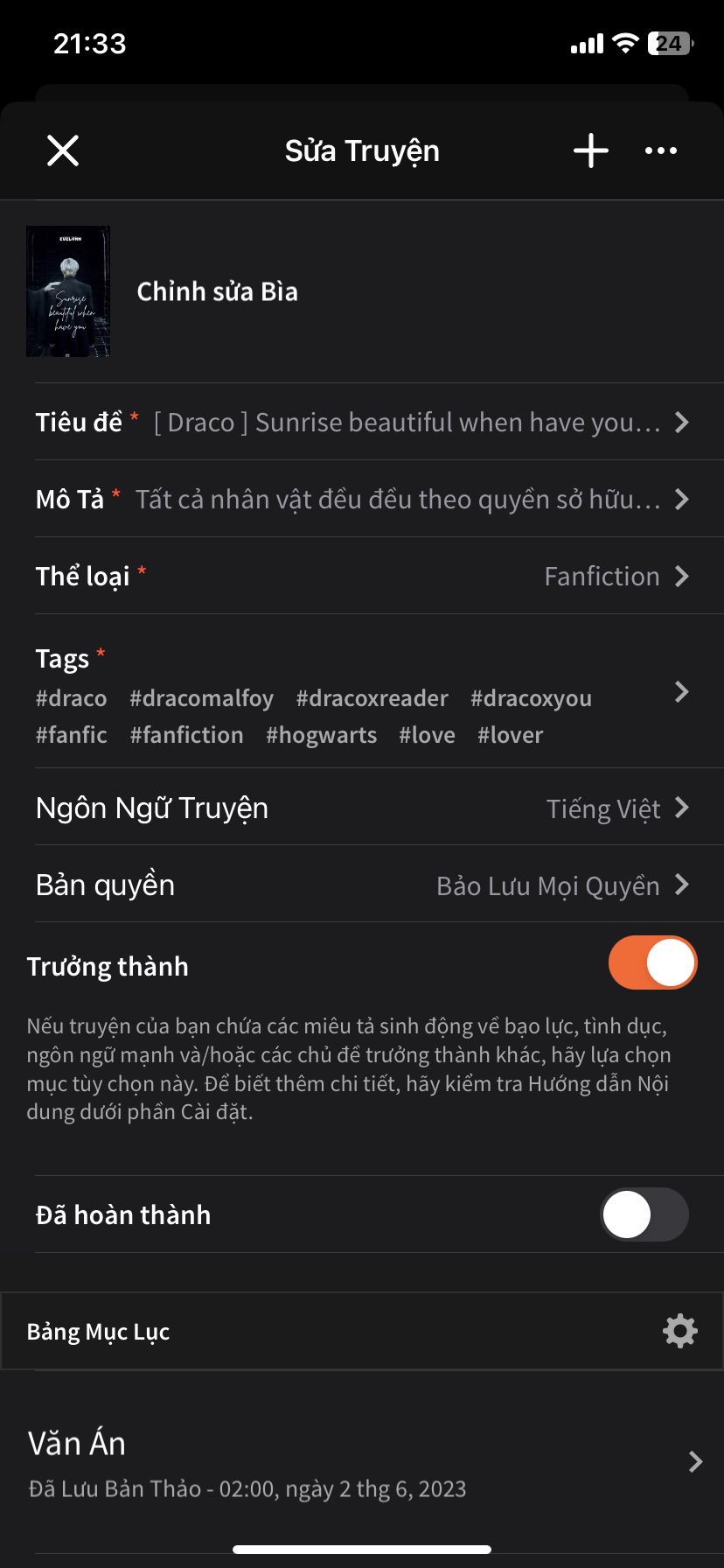The image size is (724, 1568).
Task: Add a new part with the plus icon
Action: [x=591, y=150]
